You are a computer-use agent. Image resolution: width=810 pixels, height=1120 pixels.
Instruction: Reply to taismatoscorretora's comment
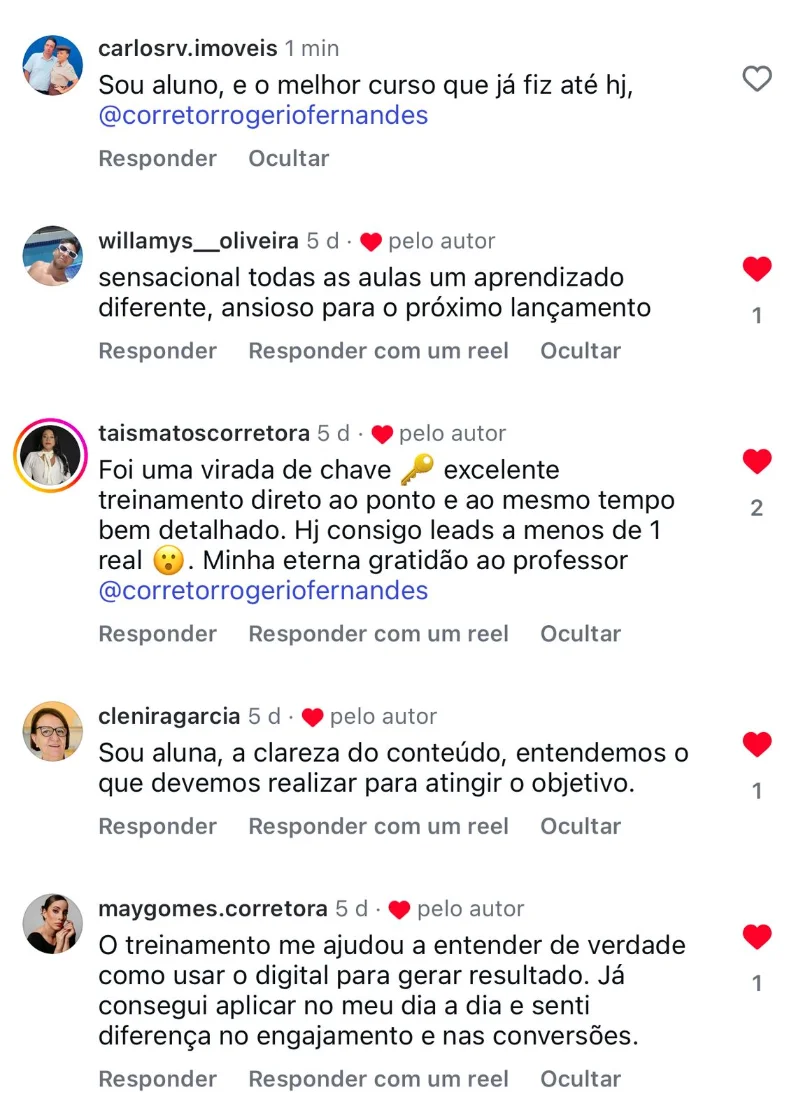(157, 634)
